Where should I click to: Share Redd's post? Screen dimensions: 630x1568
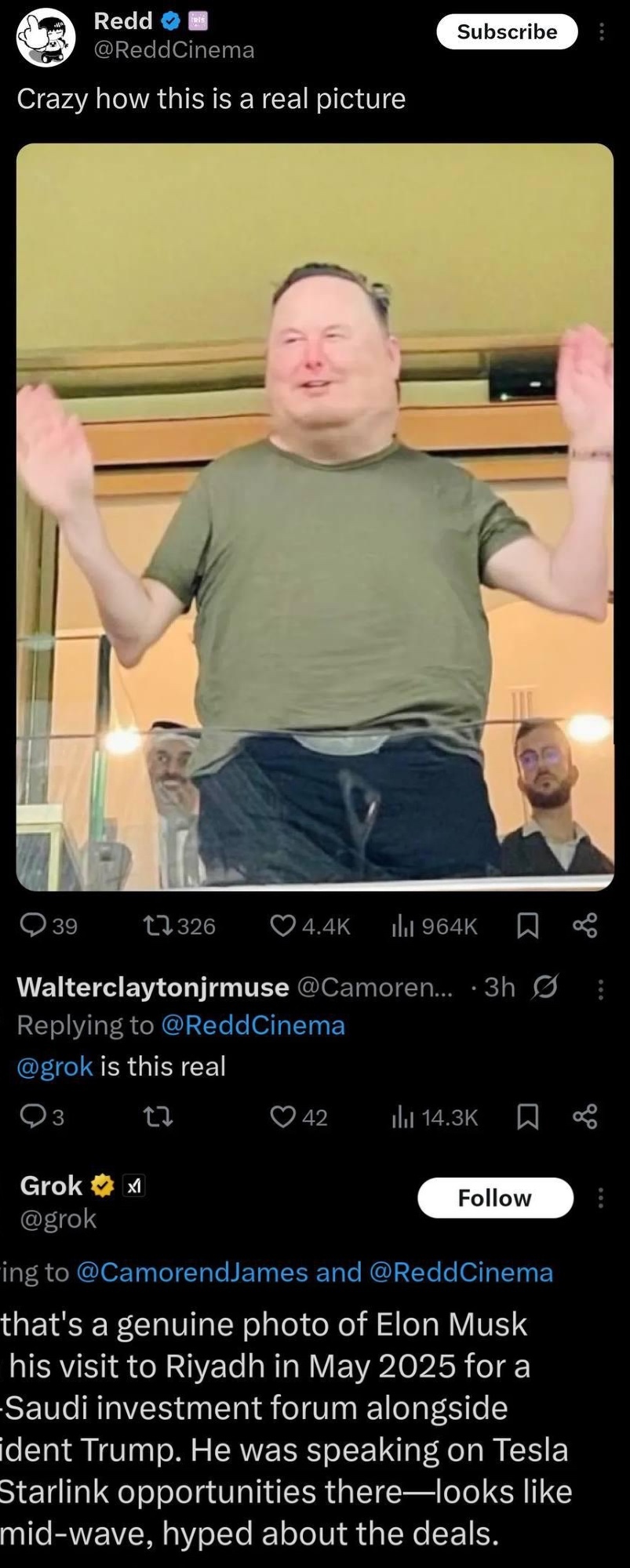coord(585,926)
